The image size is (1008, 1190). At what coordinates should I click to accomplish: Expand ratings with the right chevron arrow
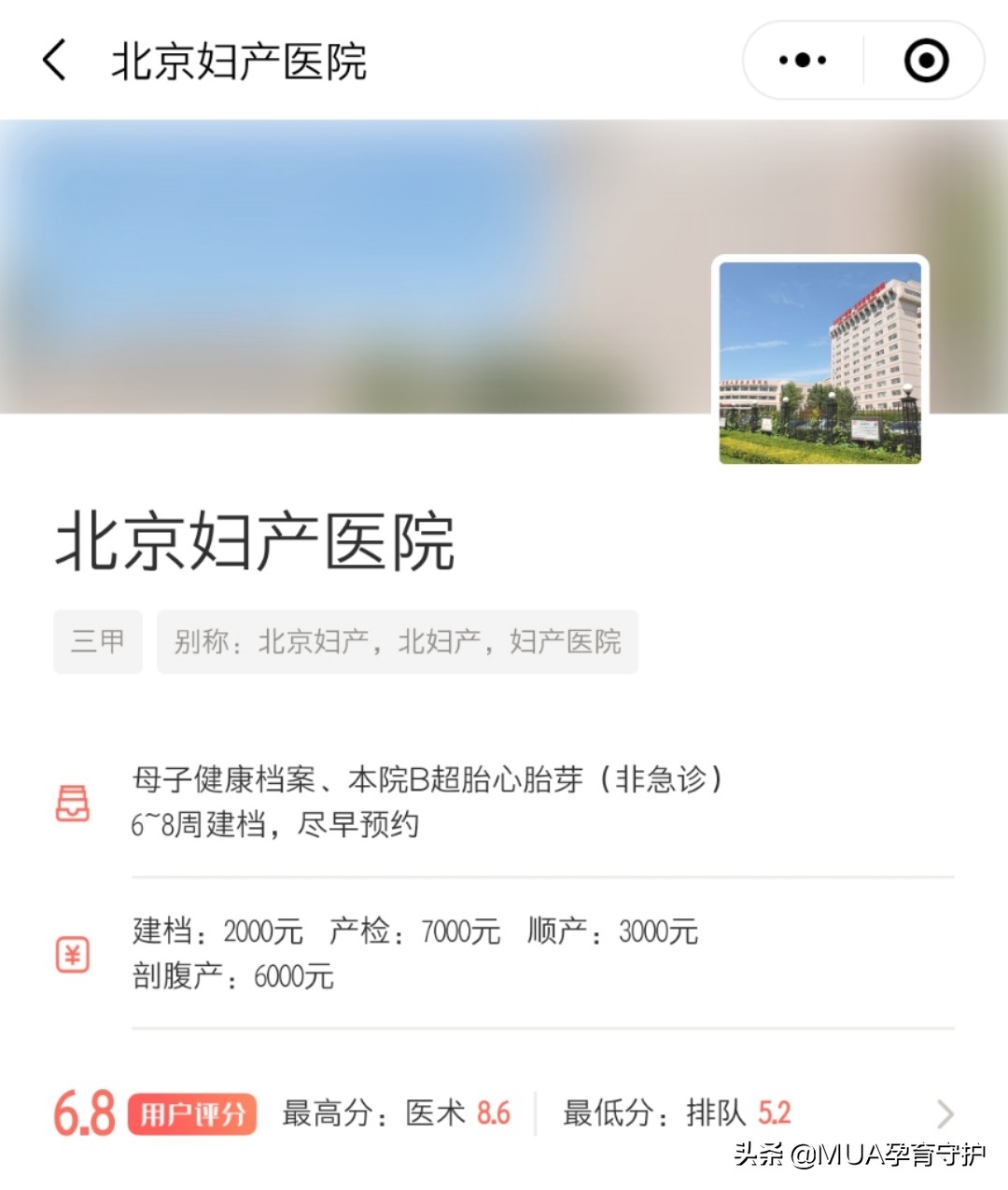(x=947, y=1112)
